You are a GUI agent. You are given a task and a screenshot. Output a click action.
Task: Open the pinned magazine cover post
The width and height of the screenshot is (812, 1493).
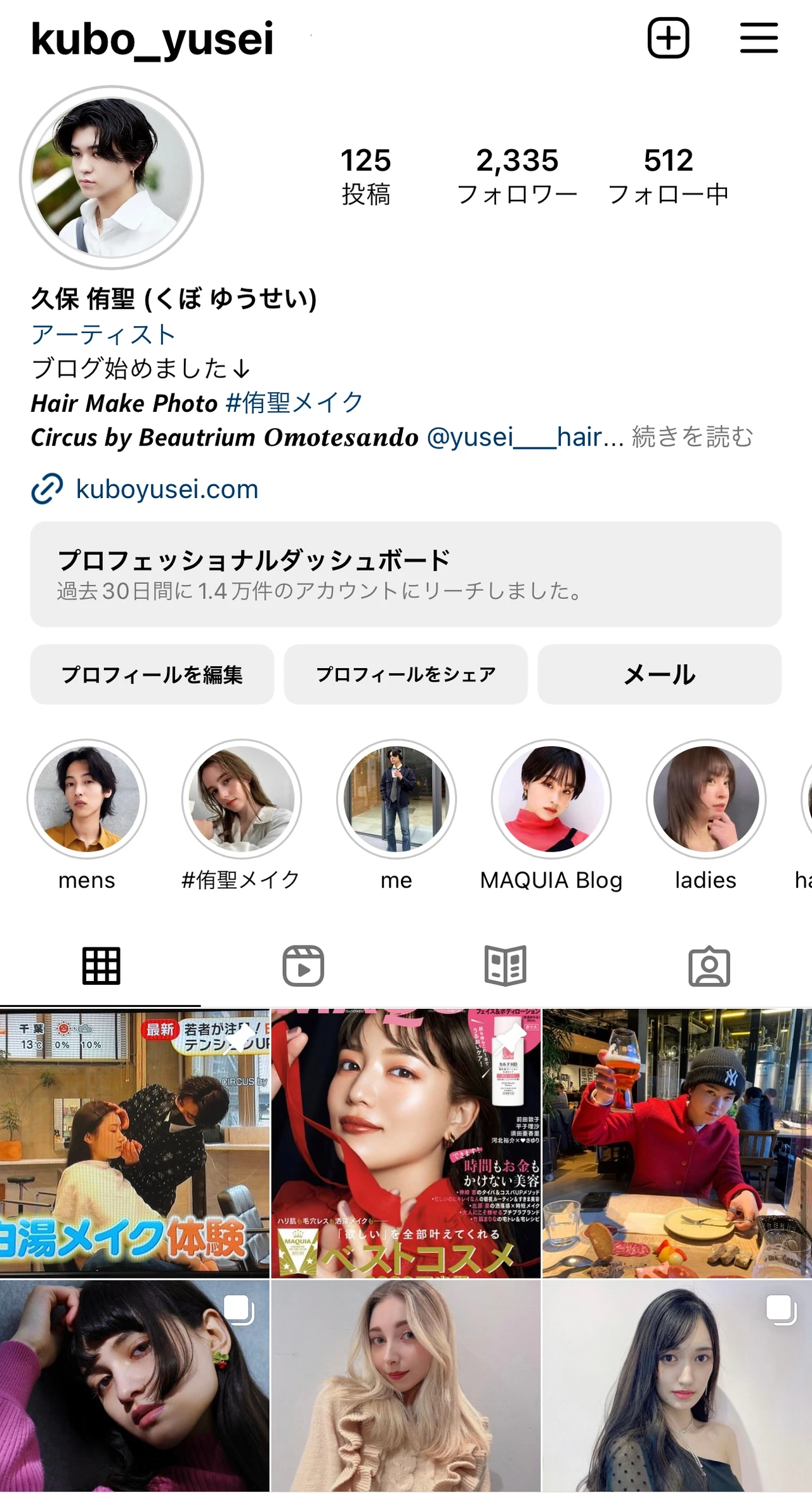click(x=406, y=1143)
